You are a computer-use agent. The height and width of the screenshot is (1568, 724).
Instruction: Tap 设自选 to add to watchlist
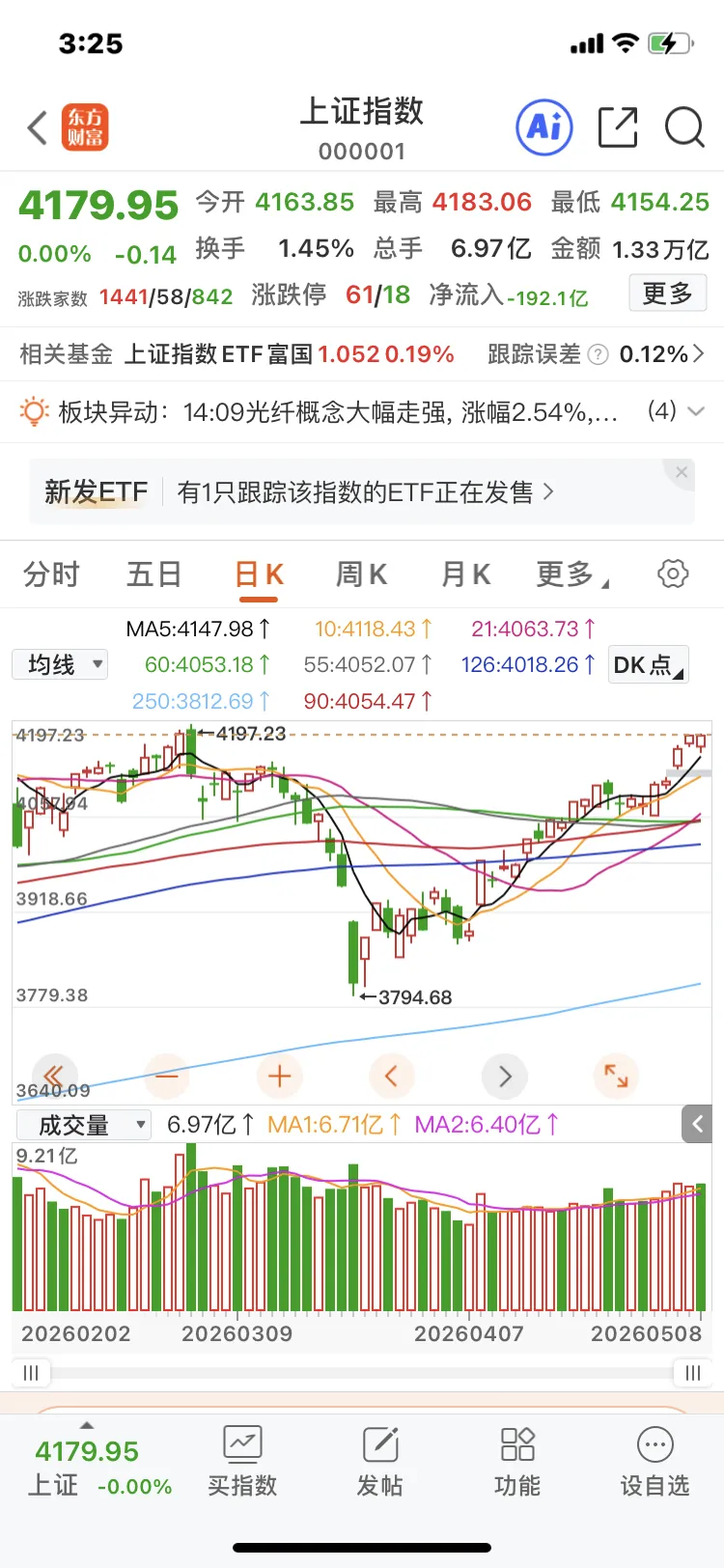[654, 1462]
